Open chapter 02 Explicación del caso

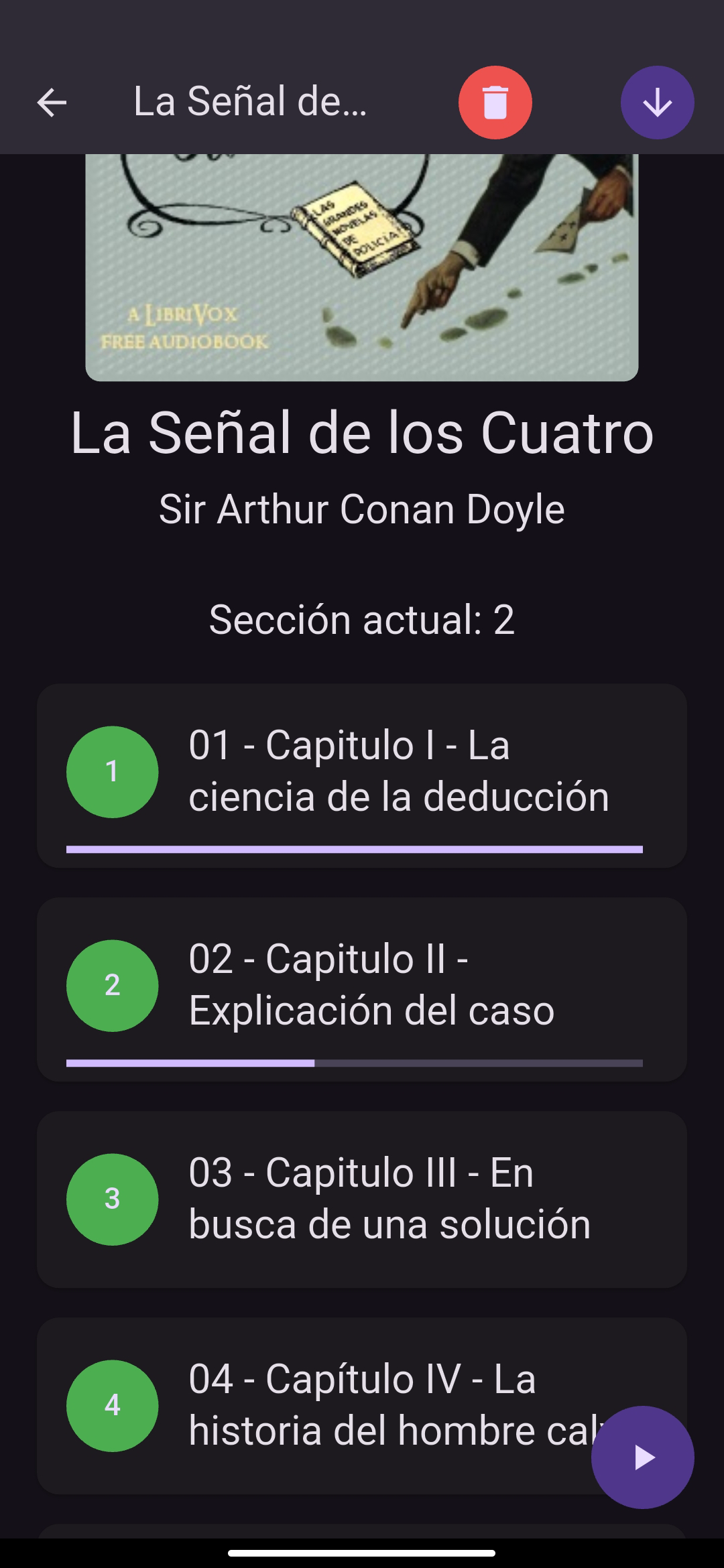(362, 986)
